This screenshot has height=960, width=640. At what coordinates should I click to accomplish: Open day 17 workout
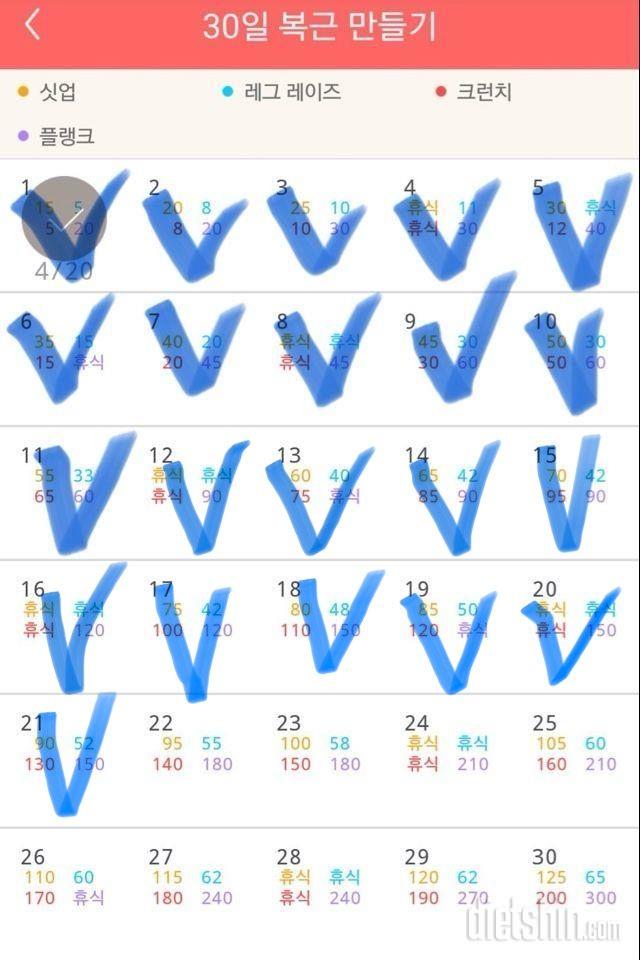pyautogui.click(x=191, y=627)
